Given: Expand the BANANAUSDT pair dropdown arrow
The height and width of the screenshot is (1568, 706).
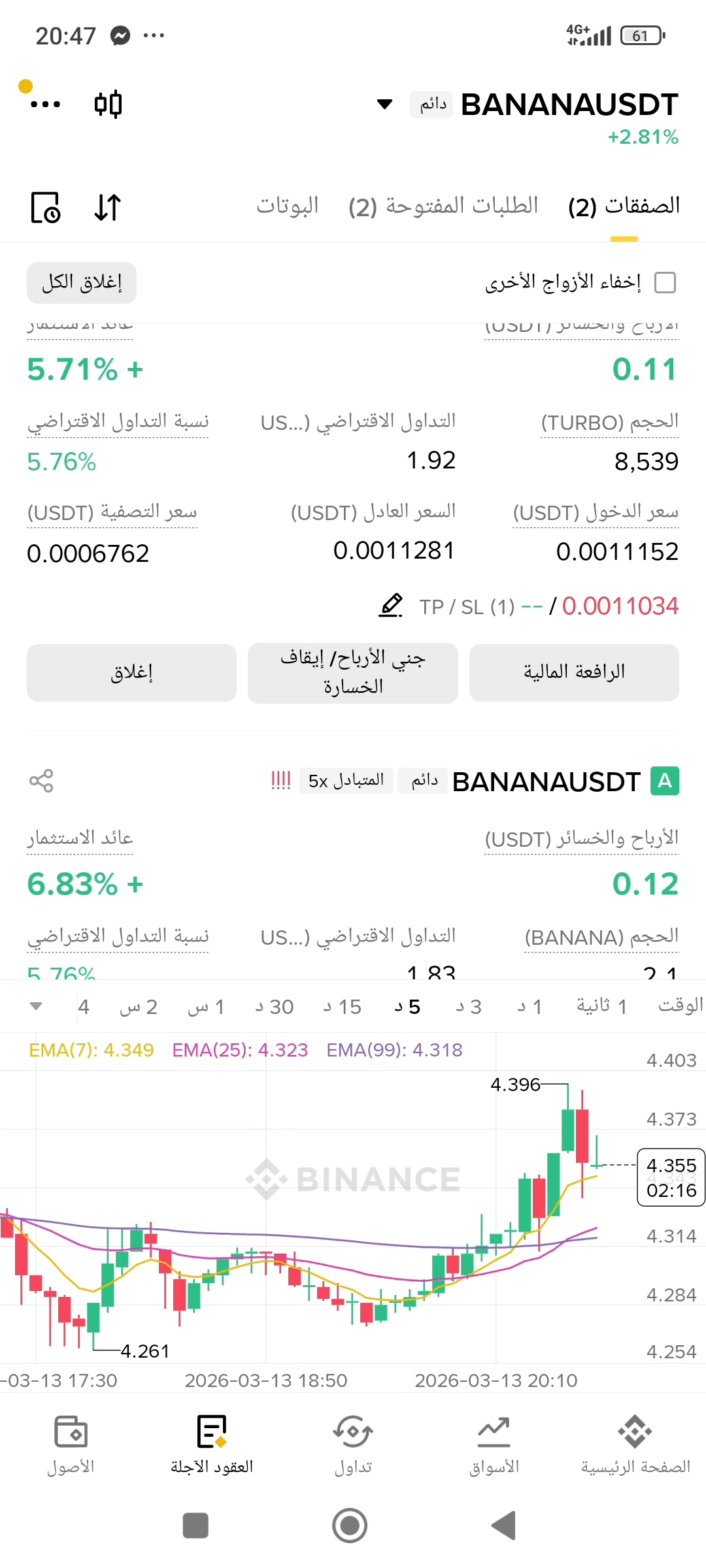Looking at the screenshot, I should [385, 104].
